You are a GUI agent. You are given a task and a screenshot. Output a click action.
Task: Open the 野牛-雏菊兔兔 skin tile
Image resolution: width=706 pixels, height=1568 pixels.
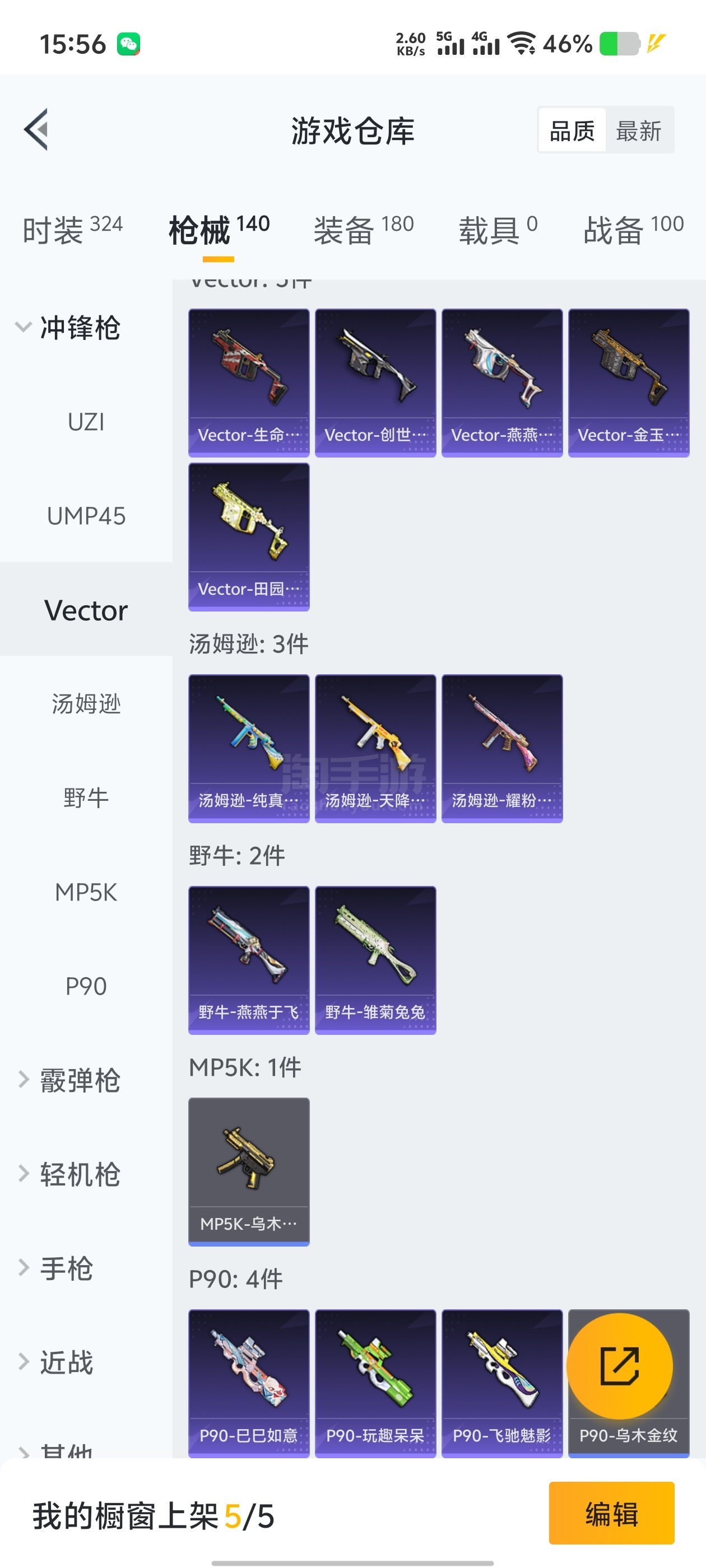[x=375, y=959]
